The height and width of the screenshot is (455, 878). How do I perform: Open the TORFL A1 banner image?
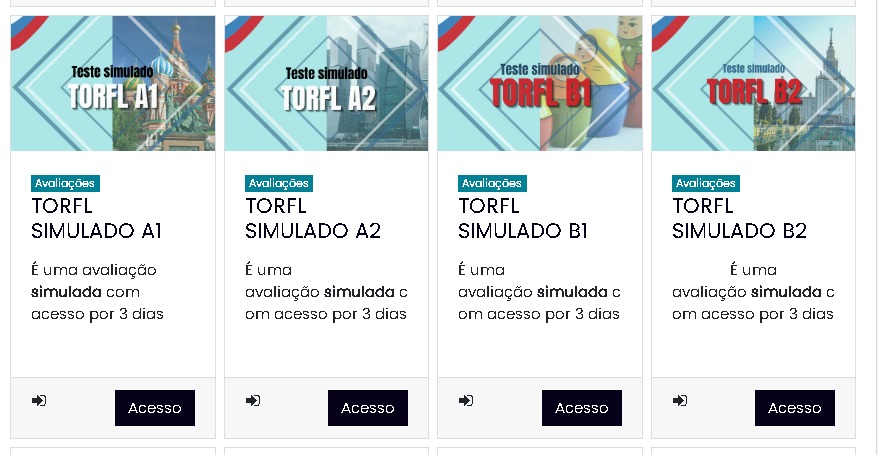[x=113, y=83]
